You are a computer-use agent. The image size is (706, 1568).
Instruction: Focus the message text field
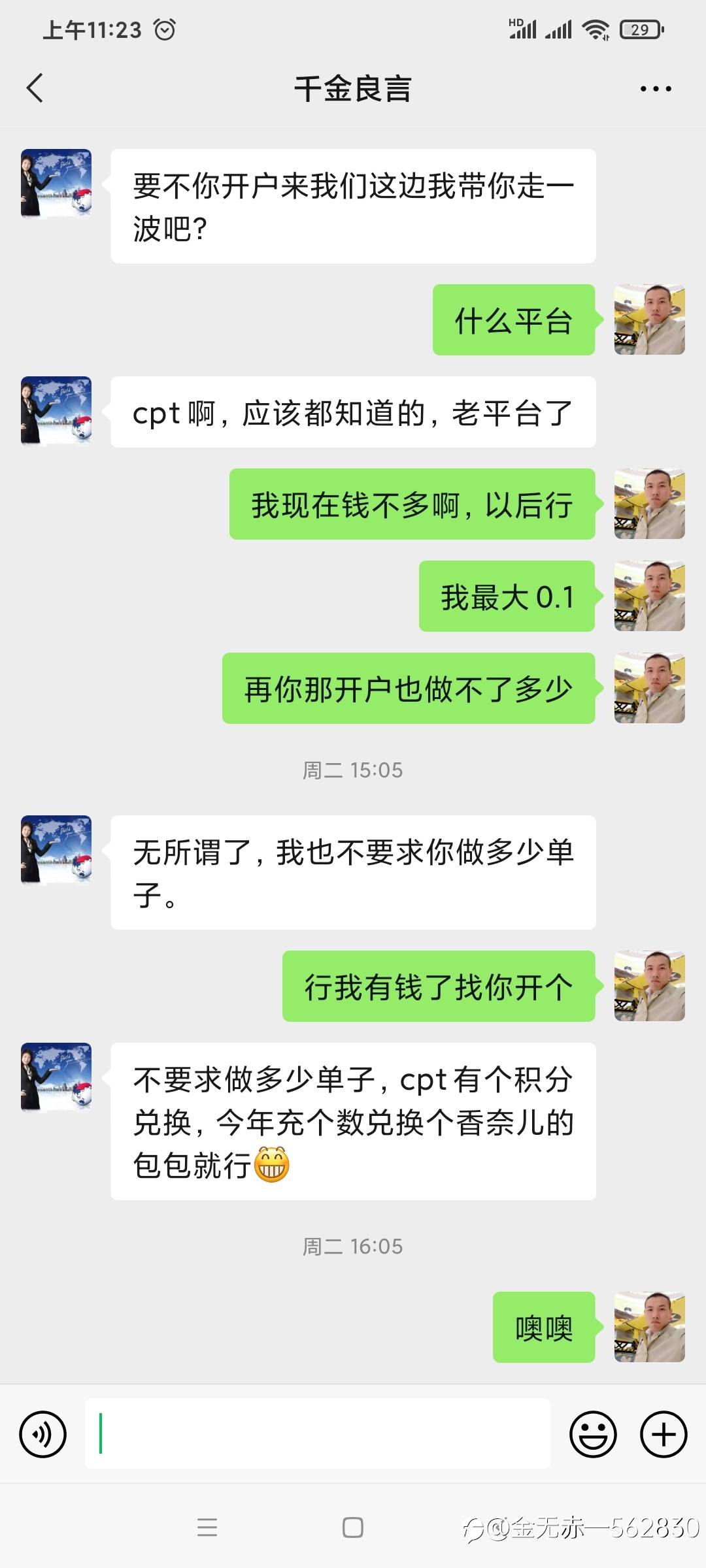[317, 1433]
